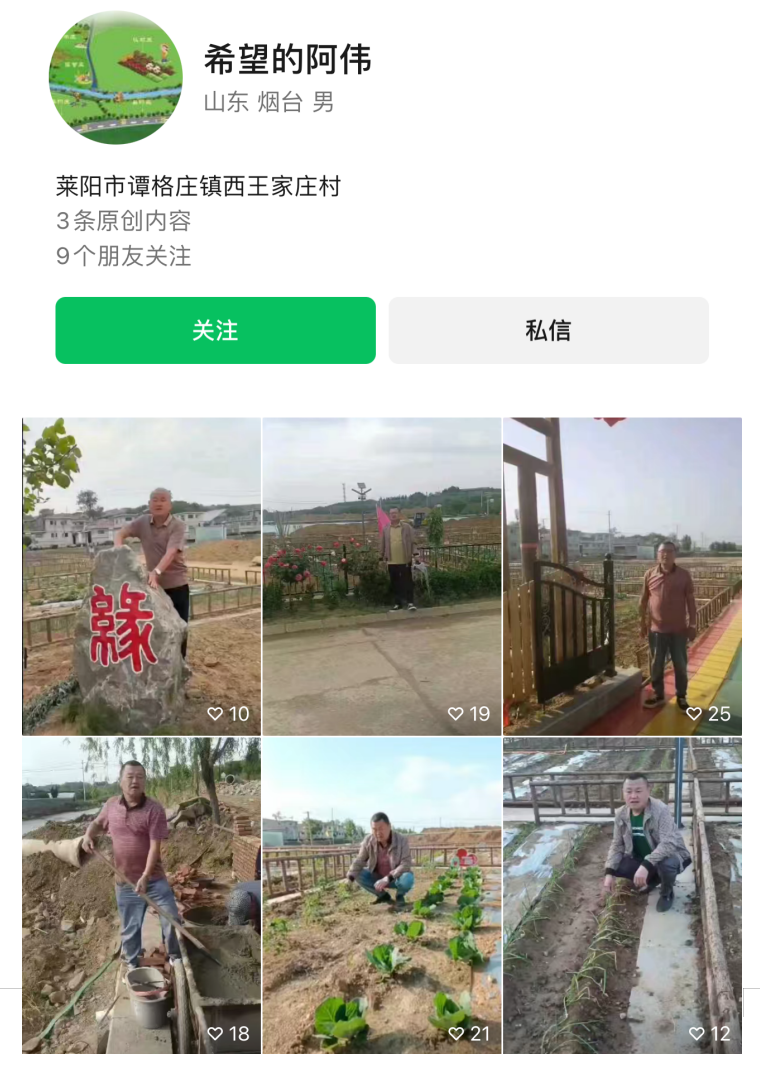Open the crouching man post with 12 likes
760x1074 pixels.
click(622, 895)
